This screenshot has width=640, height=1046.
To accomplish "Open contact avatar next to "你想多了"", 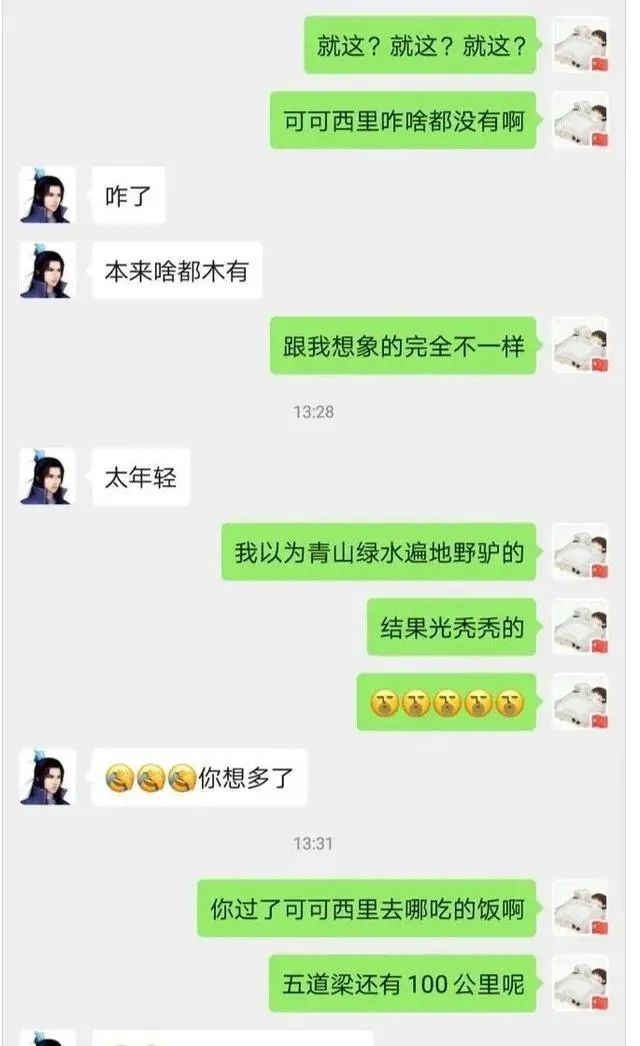I will coord(47,777).
